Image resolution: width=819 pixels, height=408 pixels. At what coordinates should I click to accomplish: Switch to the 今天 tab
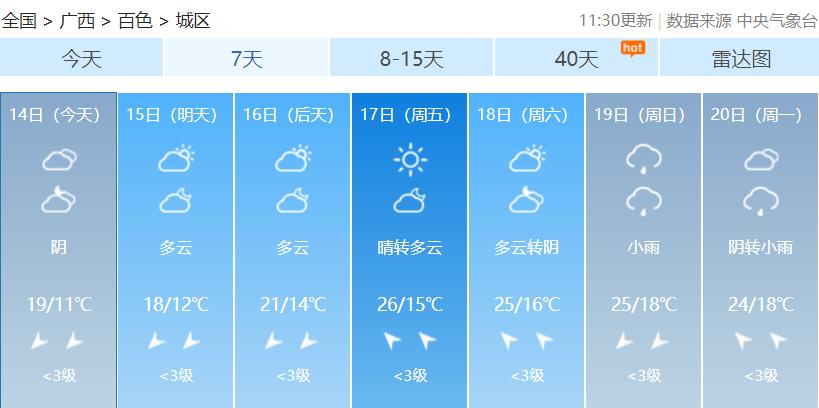click(x=82, y=59)
